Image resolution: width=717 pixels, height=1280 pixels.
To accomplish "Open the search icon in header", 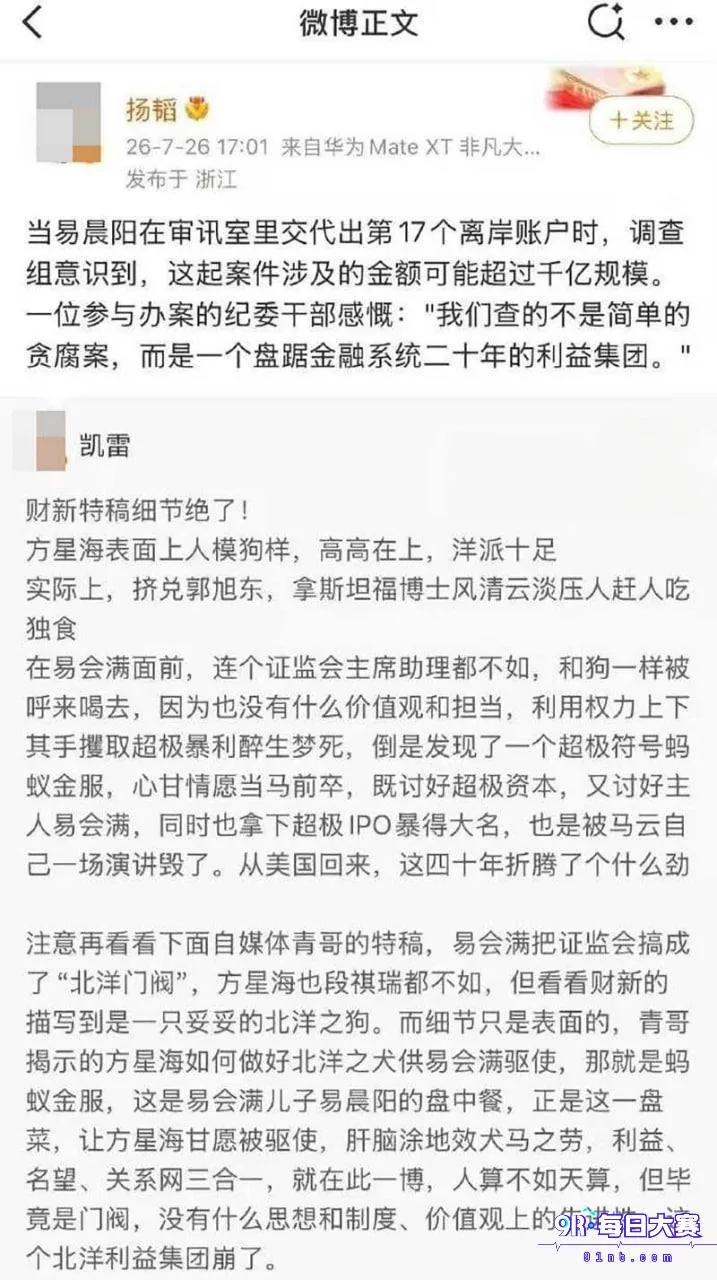I will (606, 22).
